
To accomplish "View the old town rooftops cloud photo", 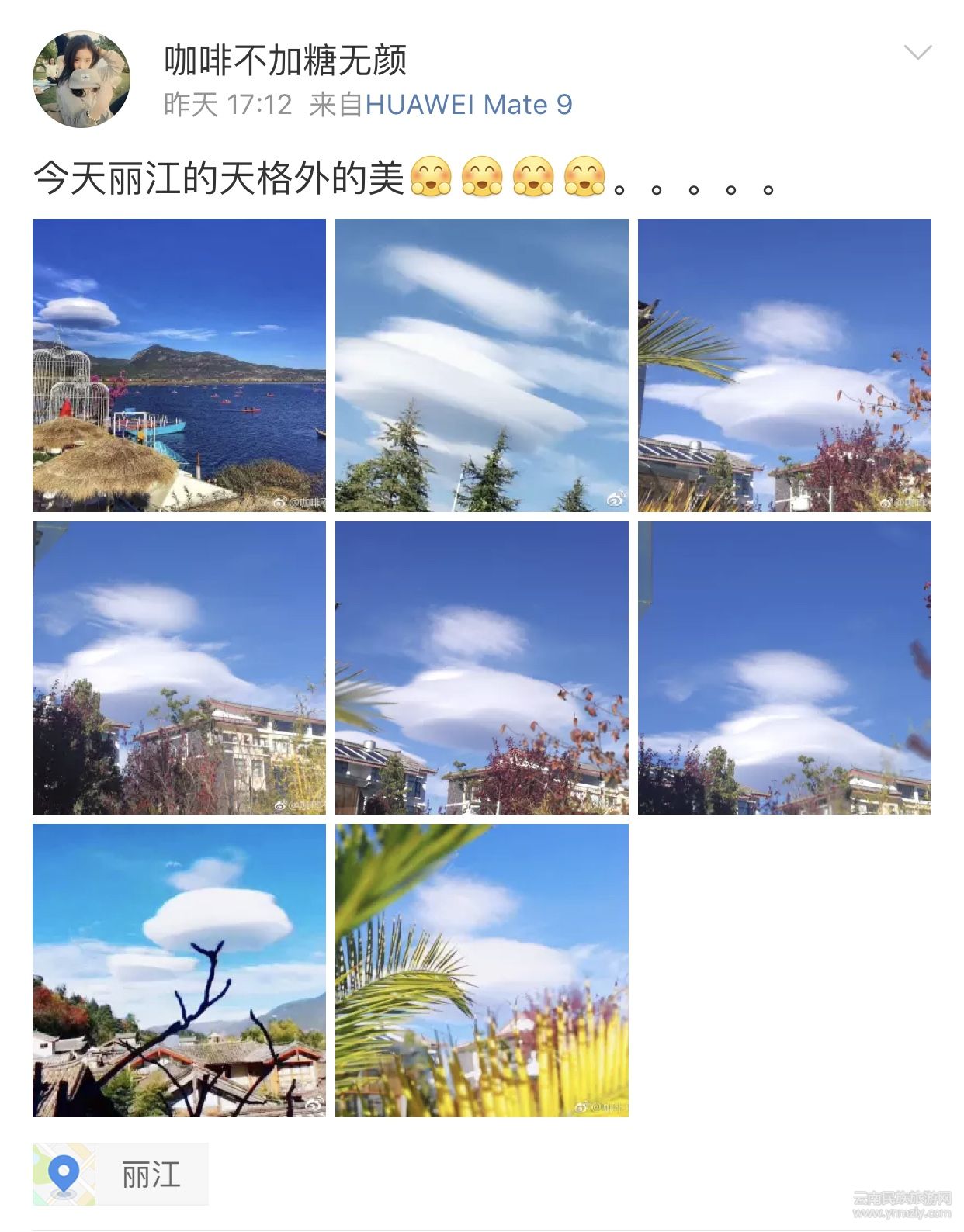I will [x=179, y=970].
